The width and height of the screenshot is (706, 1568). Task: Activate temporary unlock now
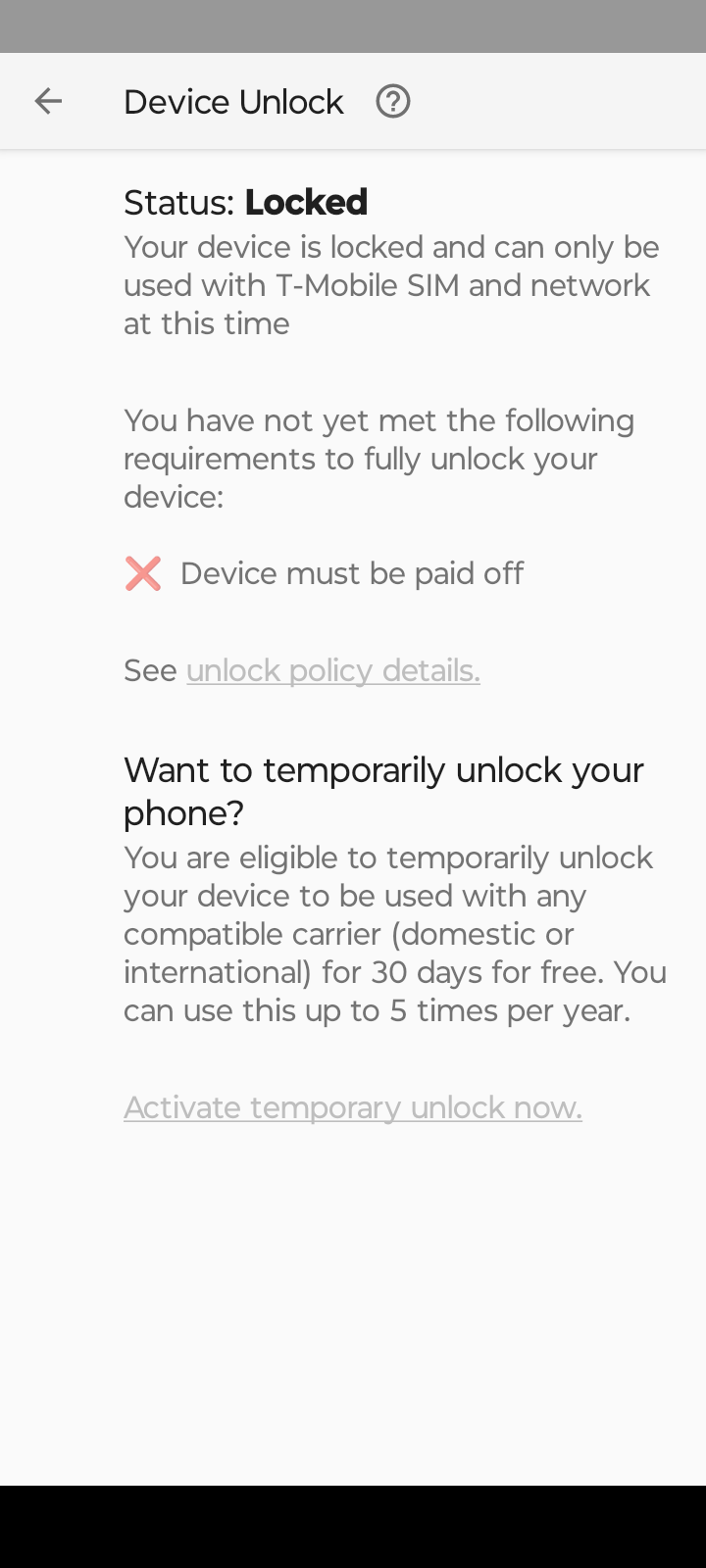(x=353, y=1107)
